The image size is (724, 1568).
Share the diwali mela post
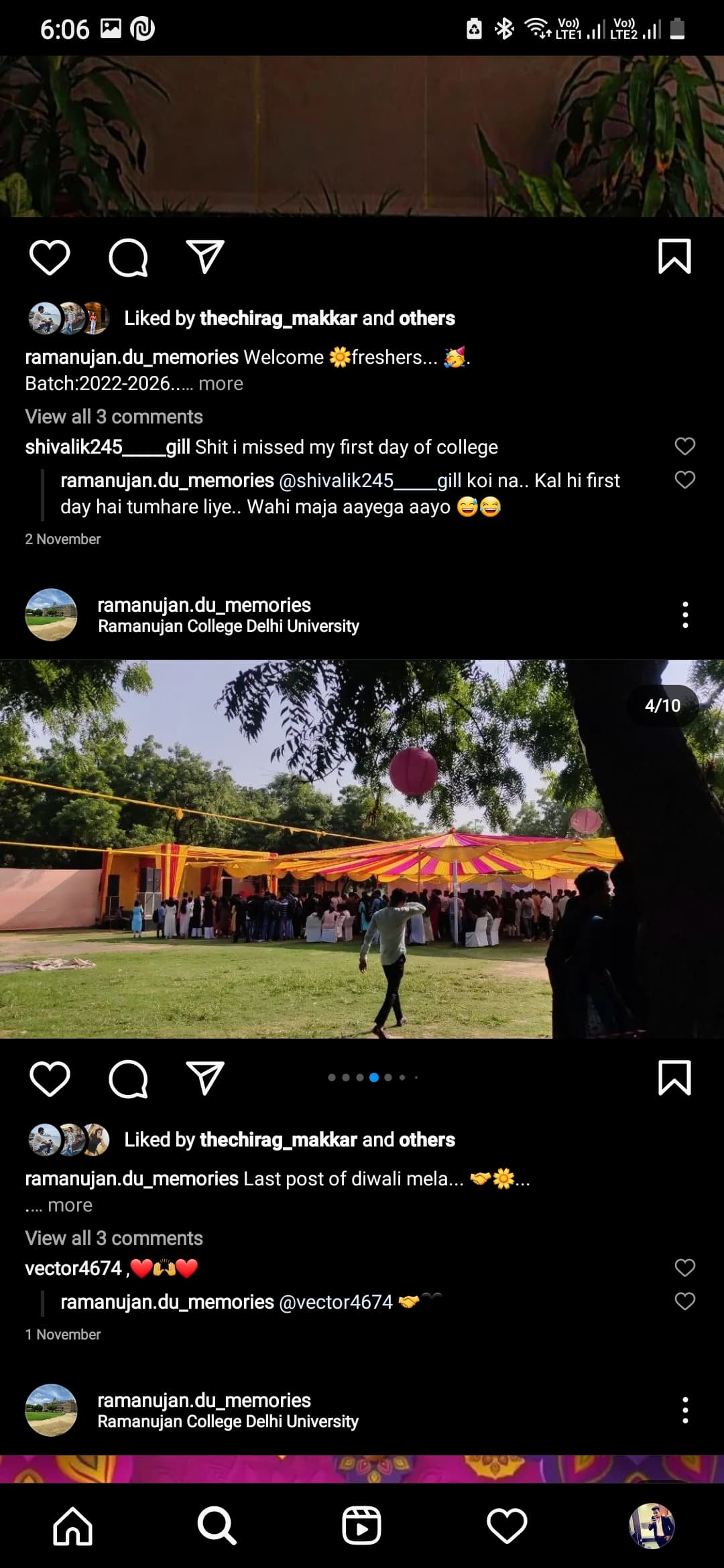click(x=204, y=1079)
